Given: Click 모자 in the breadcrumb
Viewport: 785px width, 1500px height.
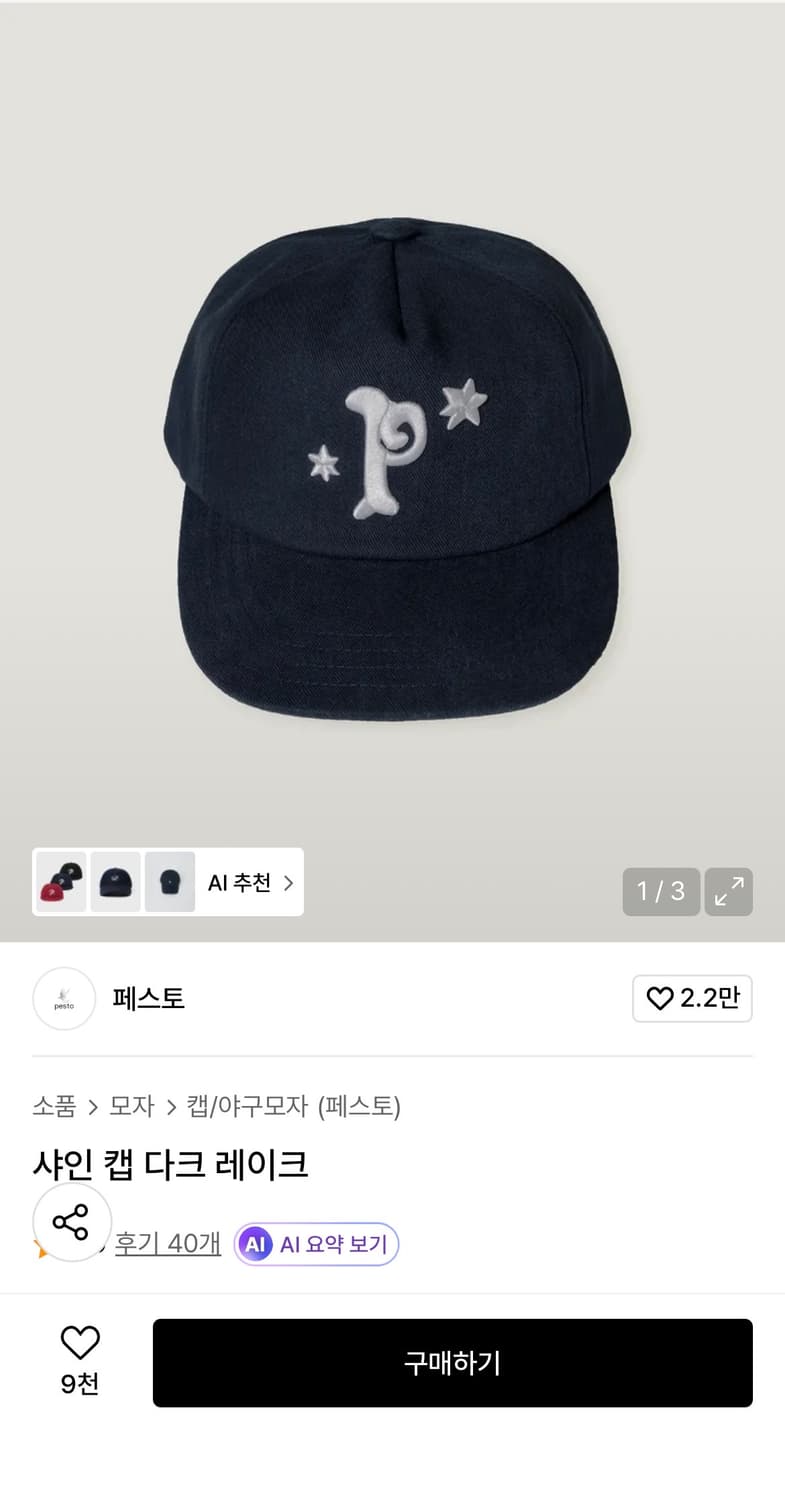Looking at the screenshot, I should [x=130, y=1107].
